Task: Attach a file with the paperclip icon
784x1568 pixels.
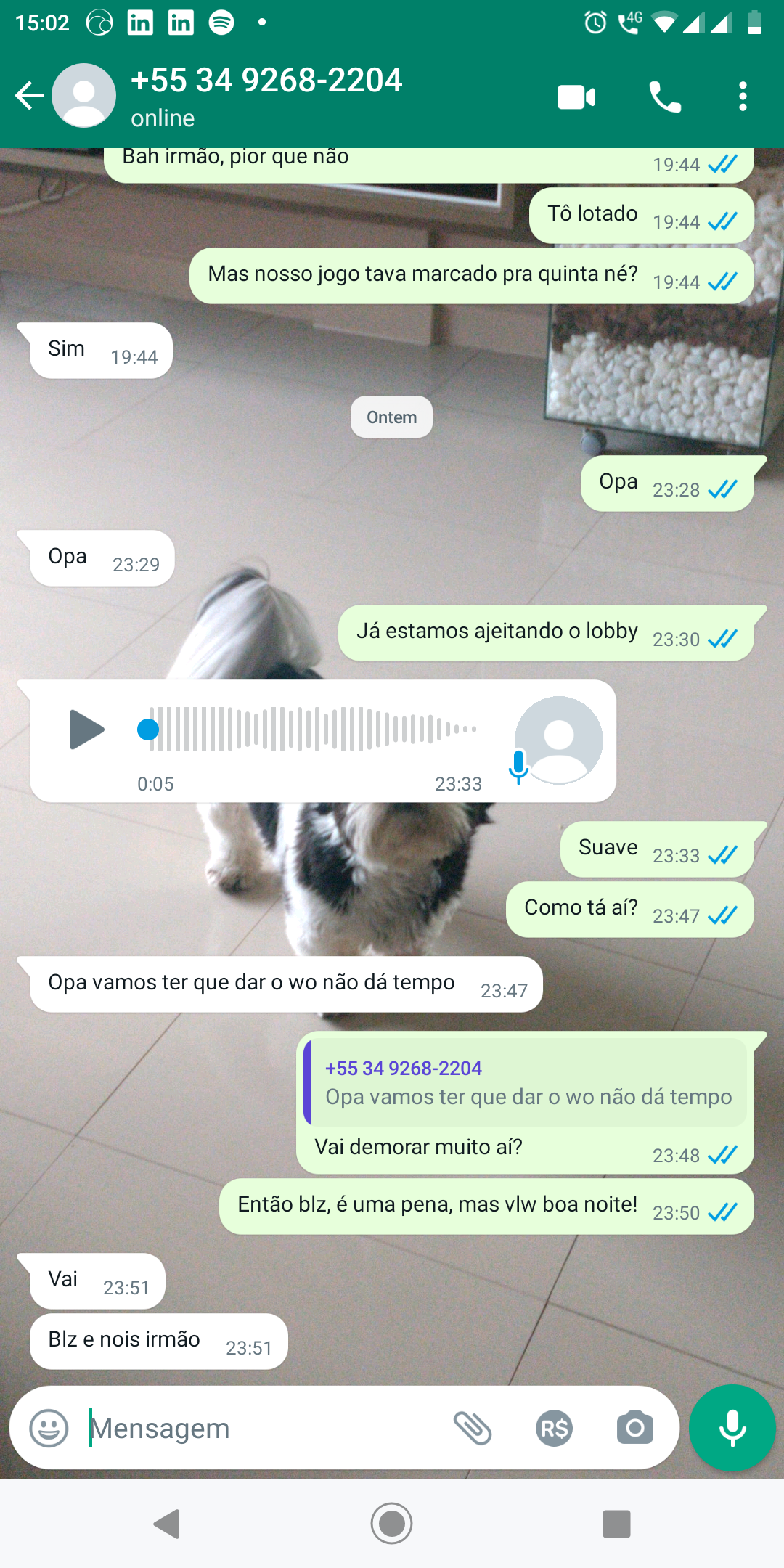Action: (x=473, y=1428)
